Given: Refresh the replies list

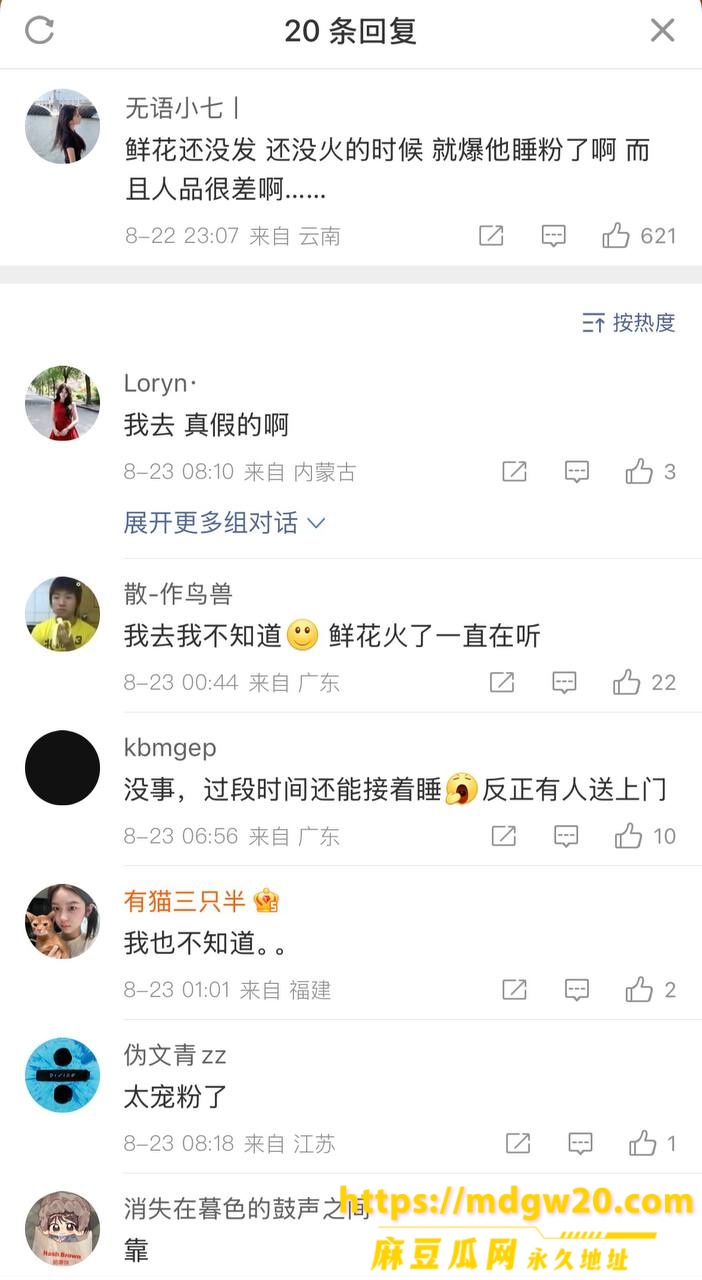Looking at the screenshot, I should pyautogui.click(x=39, y=30).
